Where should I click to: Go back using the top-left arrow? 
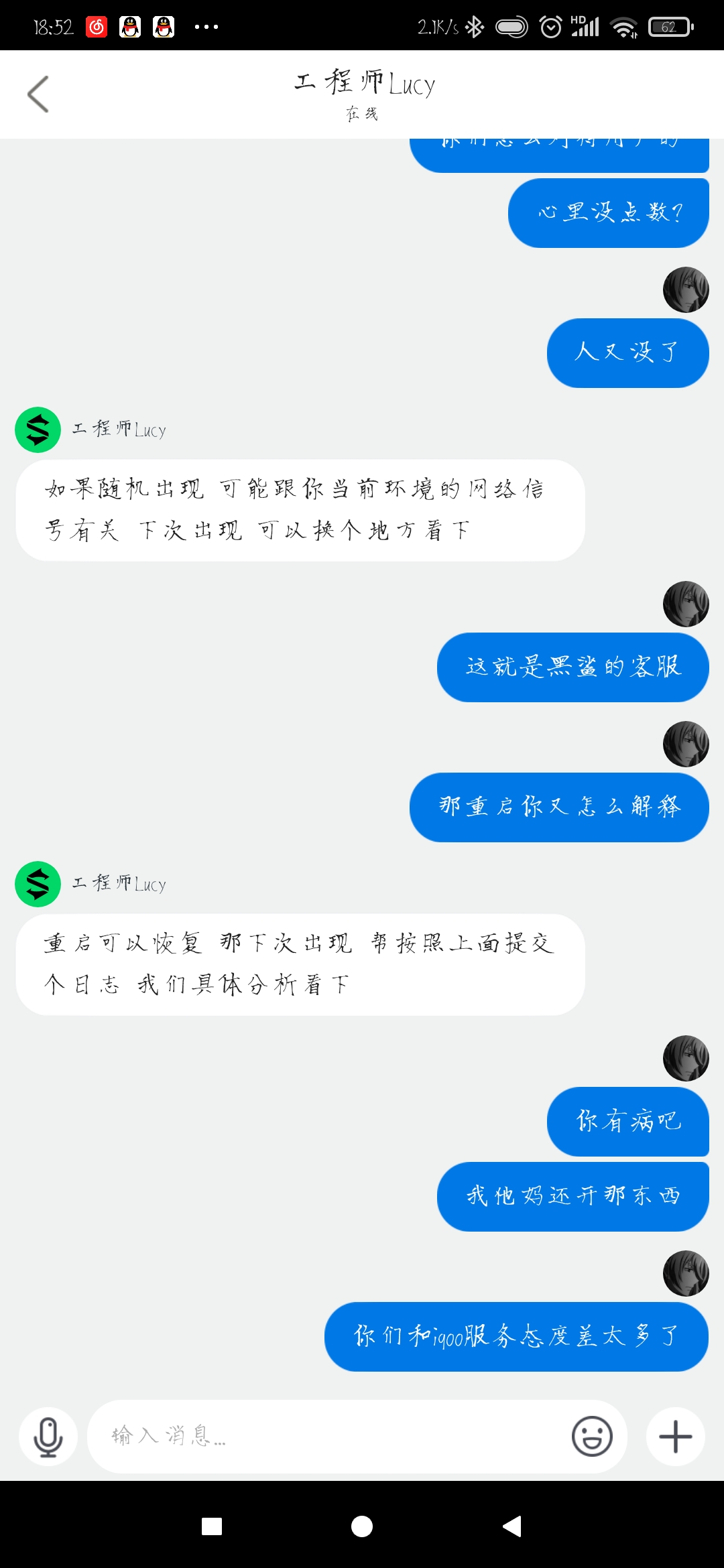pyautogui.click(x=38, y=94)
